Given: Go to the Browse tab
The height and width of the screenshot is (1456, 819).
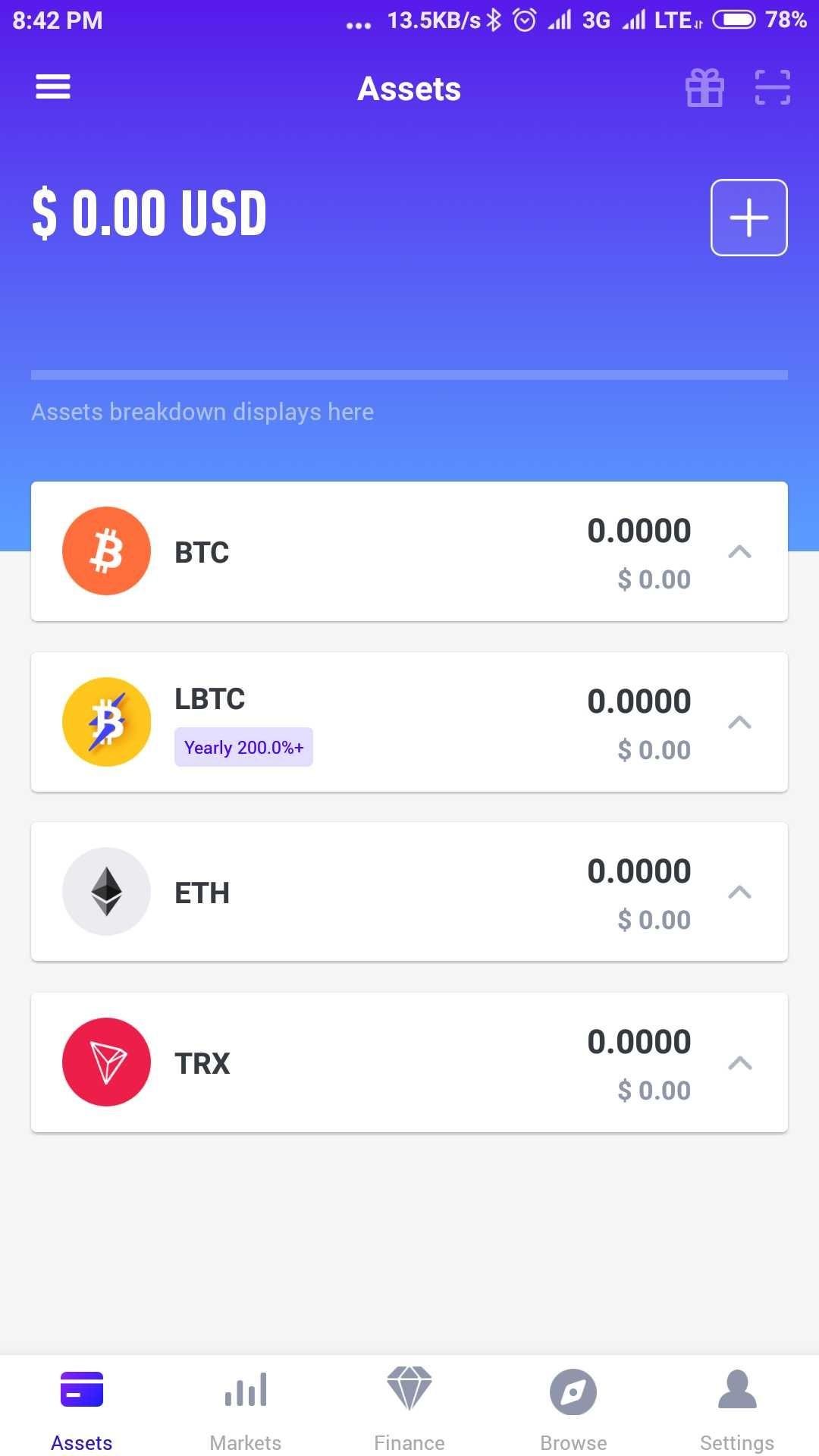Looking at the screenshot, I should [573, 1407].
